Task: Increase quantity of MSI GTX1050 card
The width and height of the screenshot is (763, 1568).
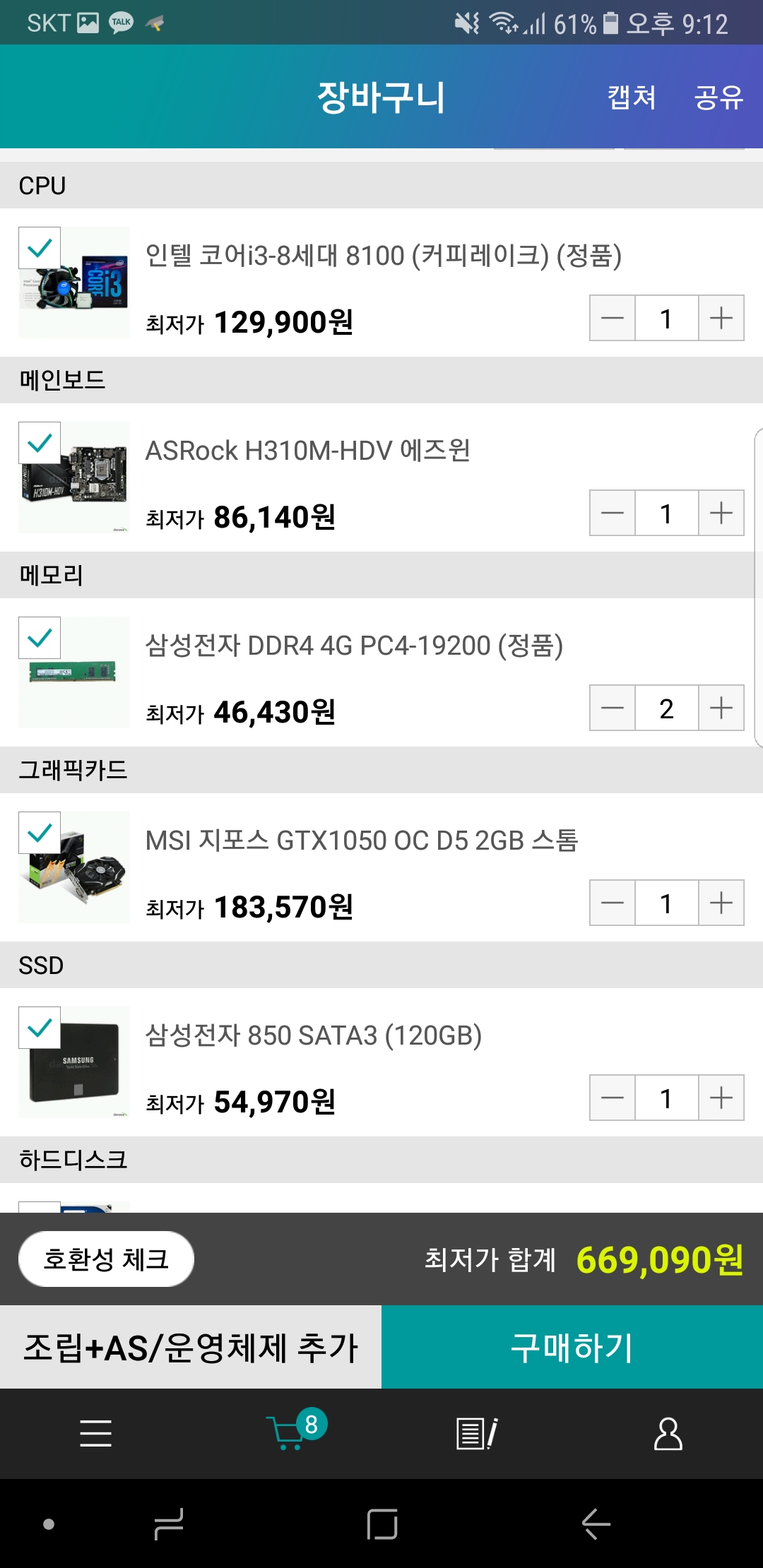Action: pyautogui.click(x=721, y=903)
